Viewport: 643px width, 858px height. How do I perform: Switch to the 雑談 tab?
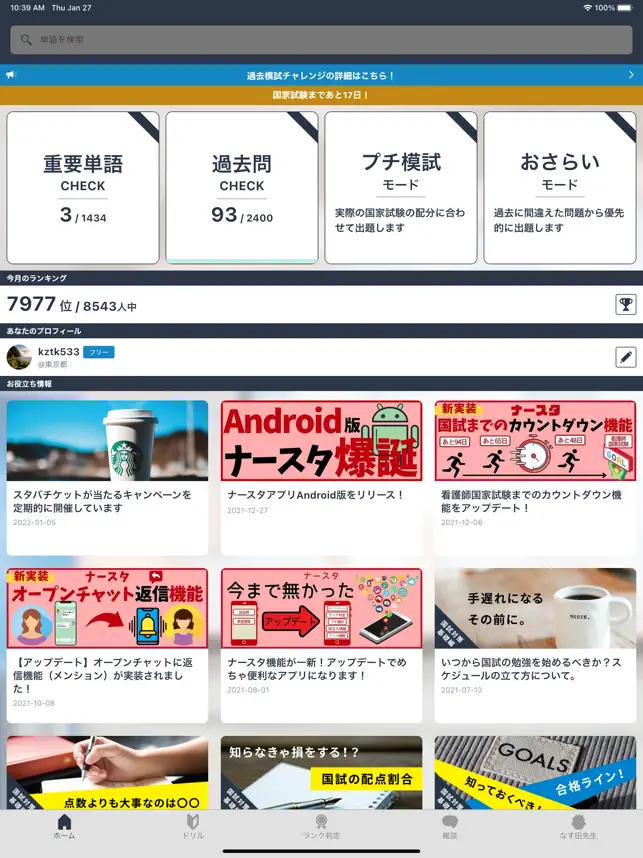(450, 826)
